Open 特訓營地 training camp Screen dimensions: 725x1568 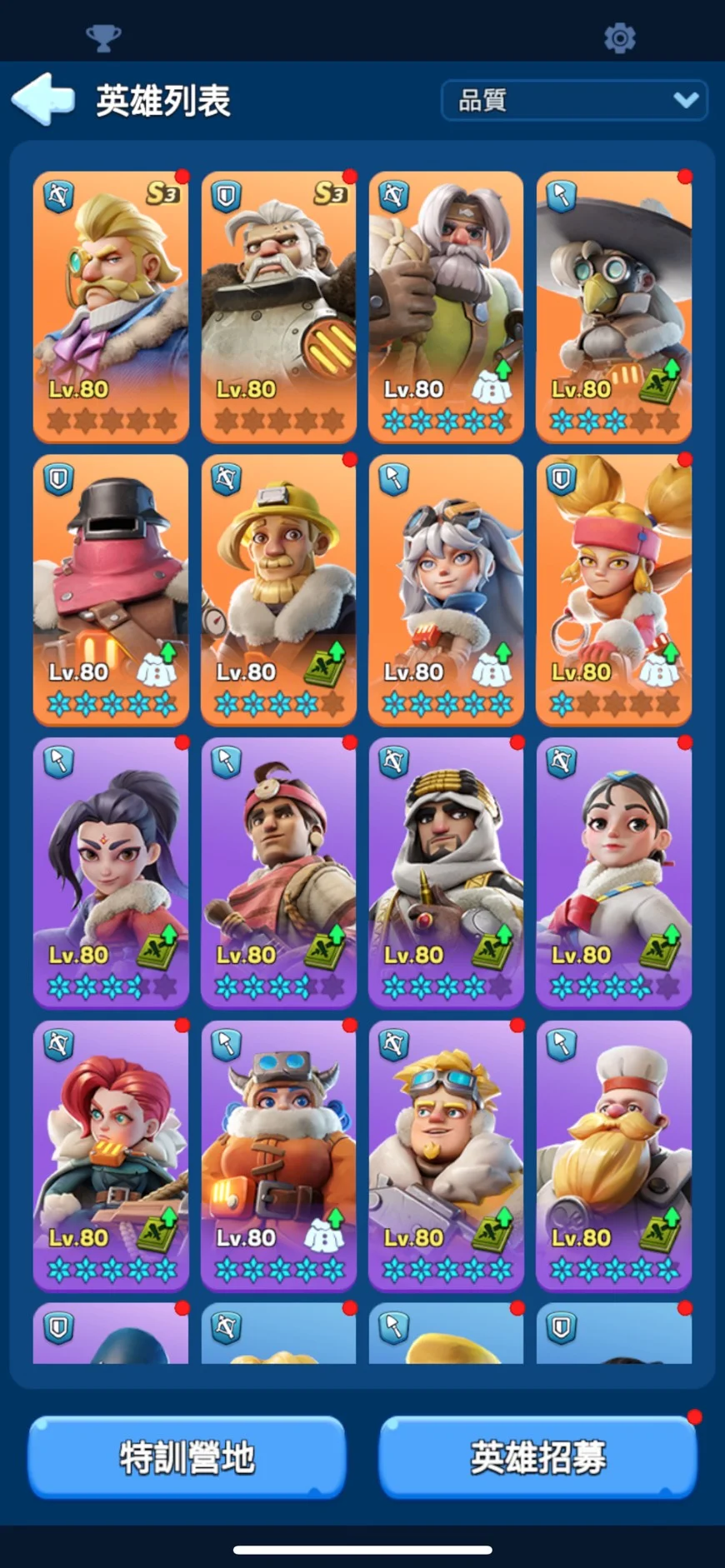coord(187,1457)
